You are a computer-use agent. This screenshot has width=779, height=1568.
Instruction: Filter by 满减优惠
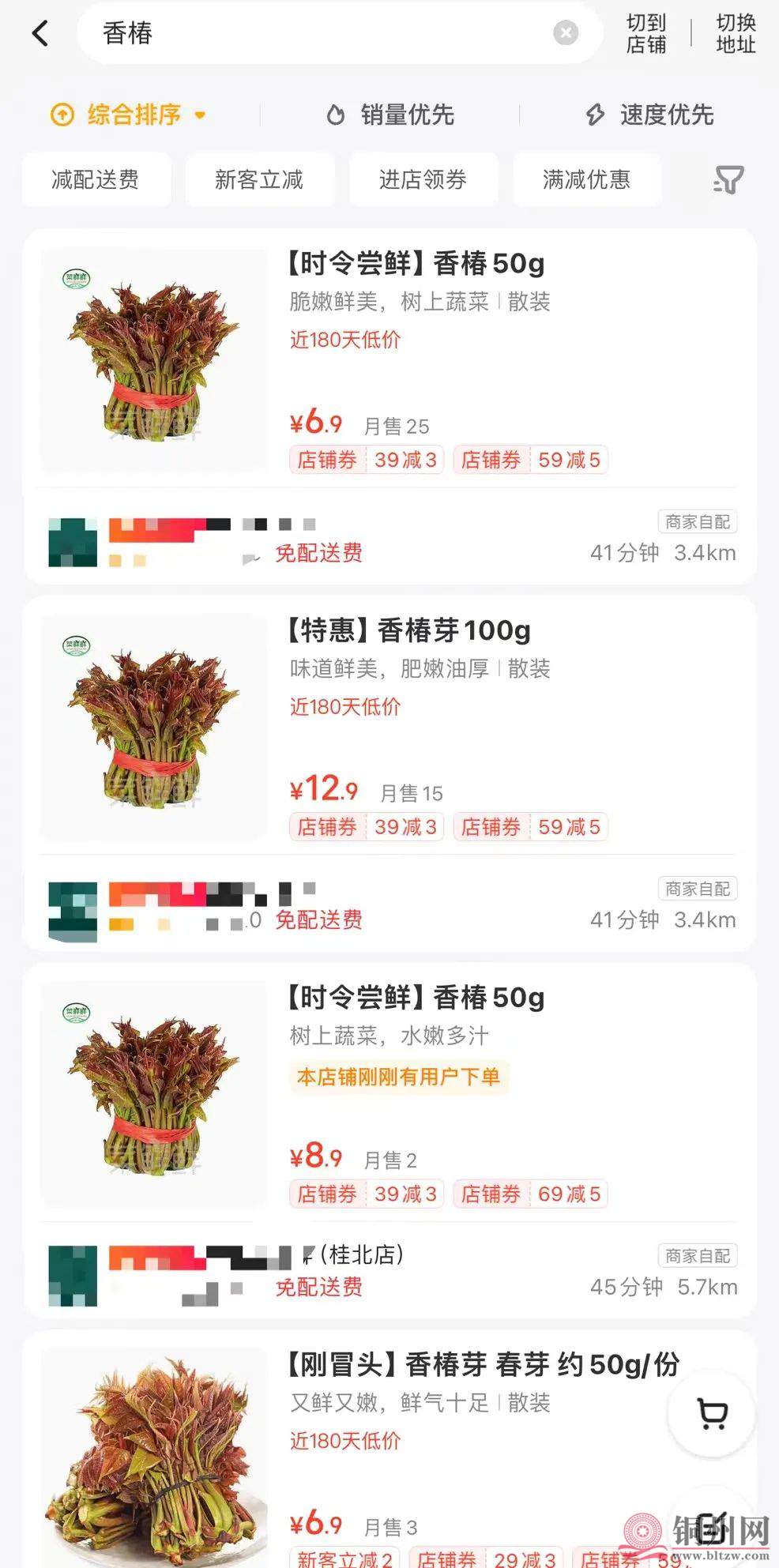coord(586,180)
